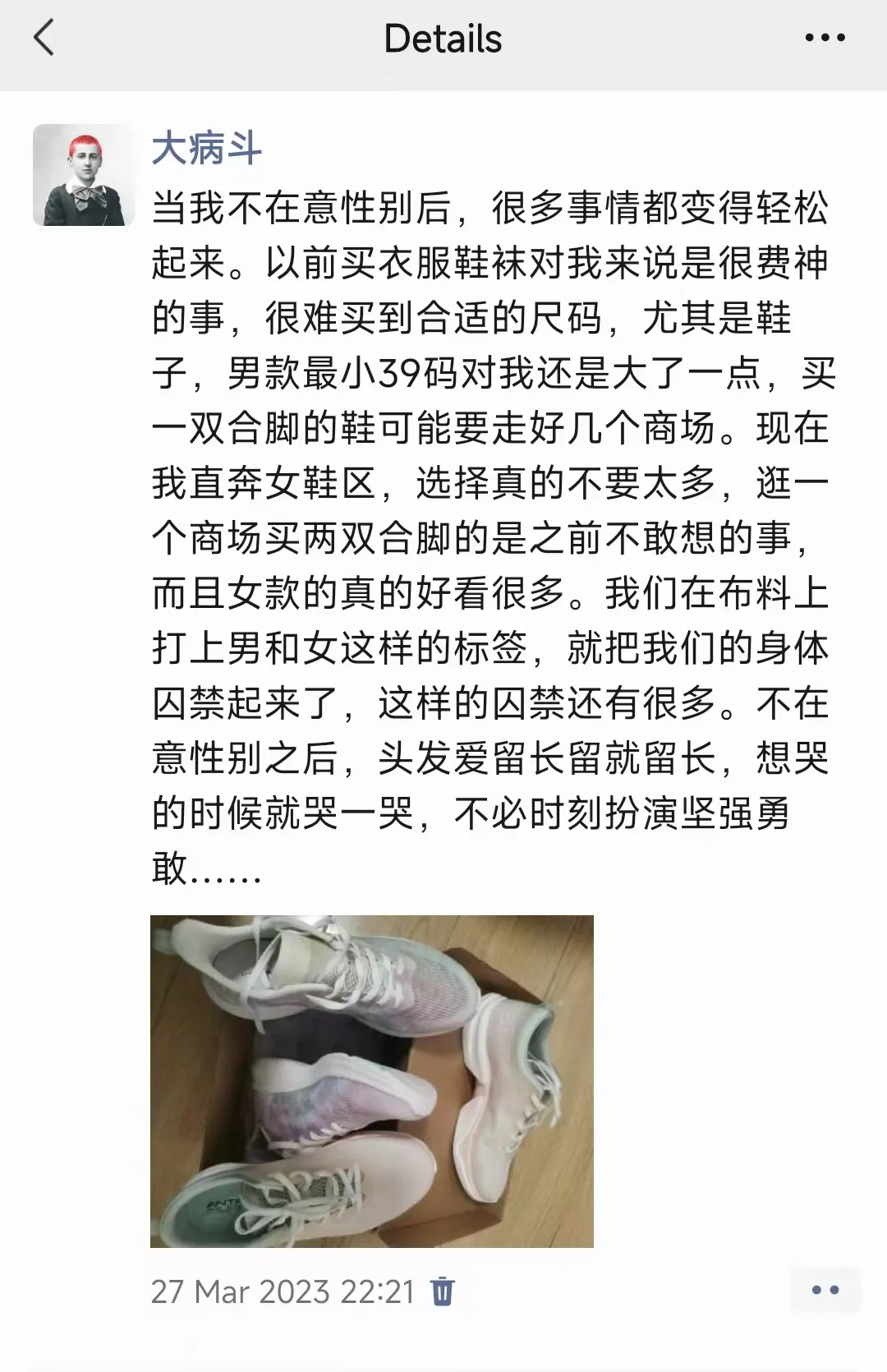
Task: View the sneakers photo full screen
Action: click(x=371, y=1081)
